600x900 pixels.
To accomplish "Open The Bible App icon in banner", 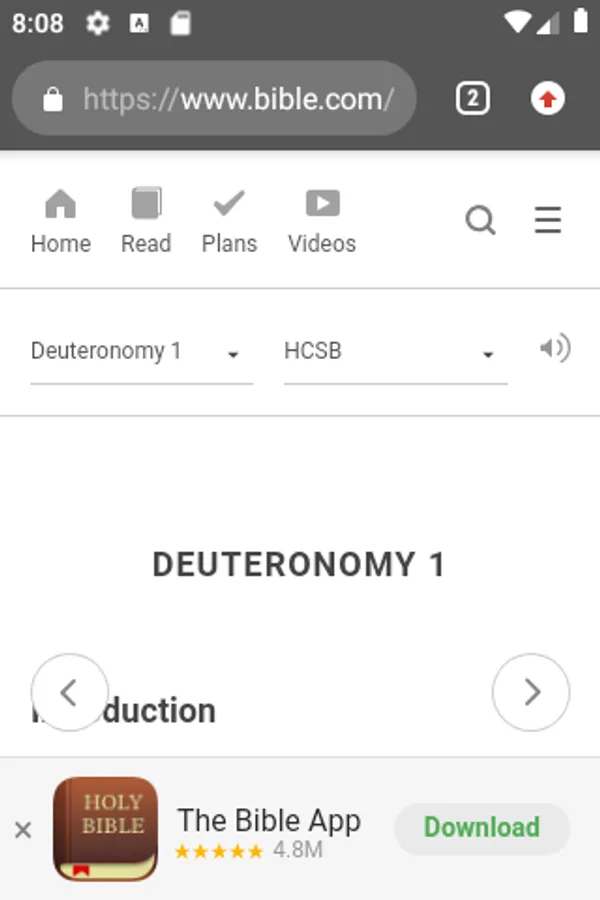I will click(x=105, y=829).
